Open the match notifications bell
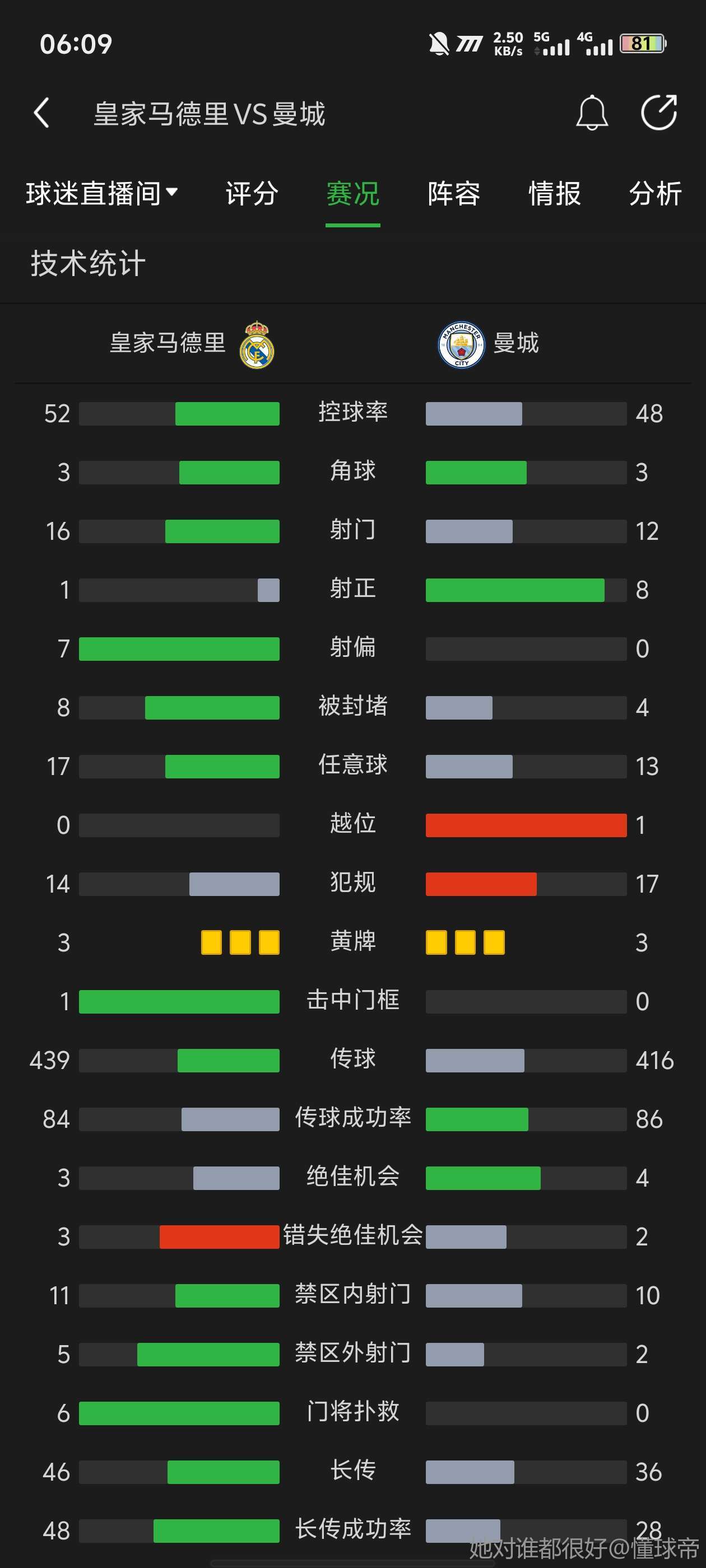This screenshot has width=706, height=1568. 592,113
